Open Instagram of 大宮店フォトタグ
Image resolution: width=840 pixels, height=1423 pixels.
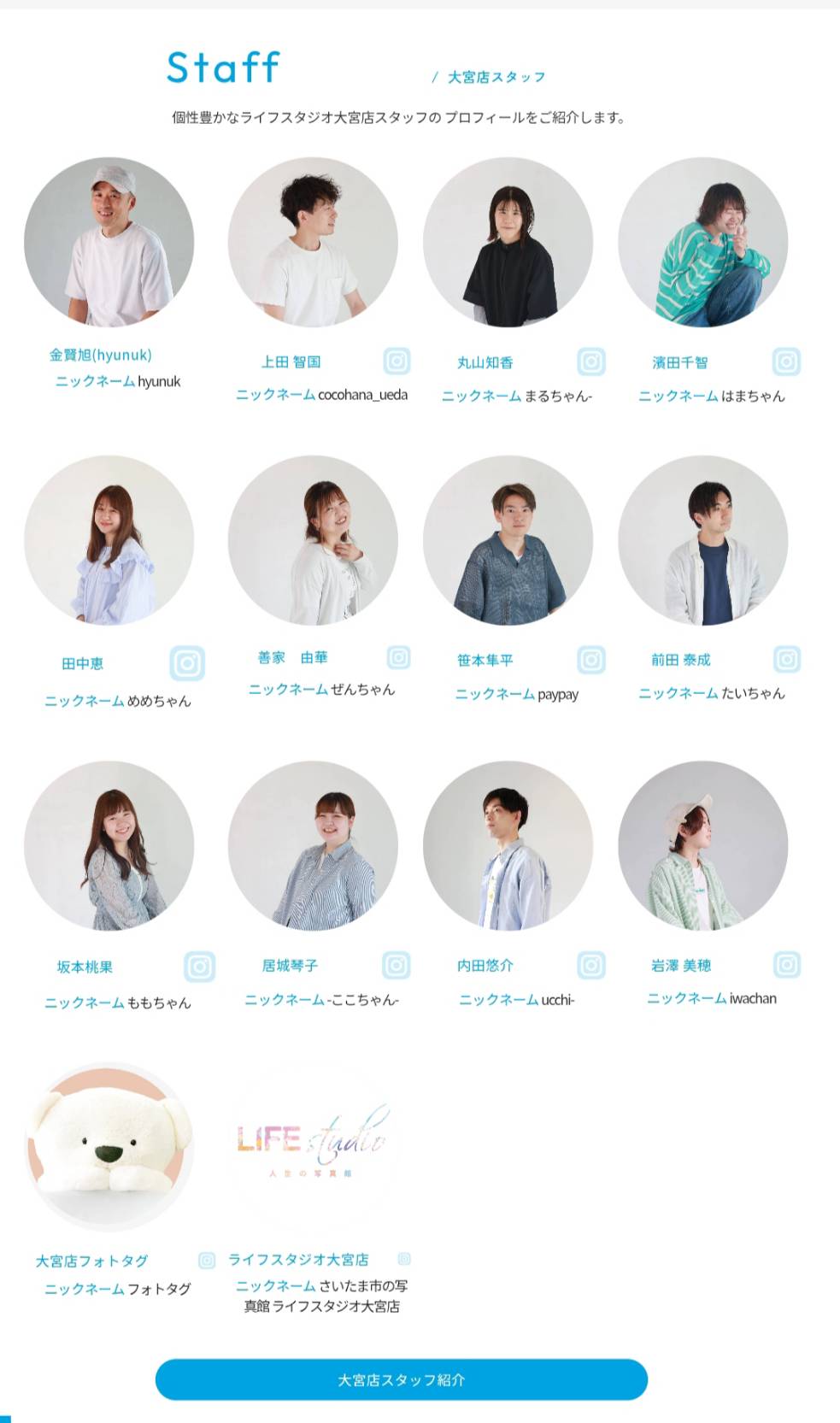(207, 1260)
